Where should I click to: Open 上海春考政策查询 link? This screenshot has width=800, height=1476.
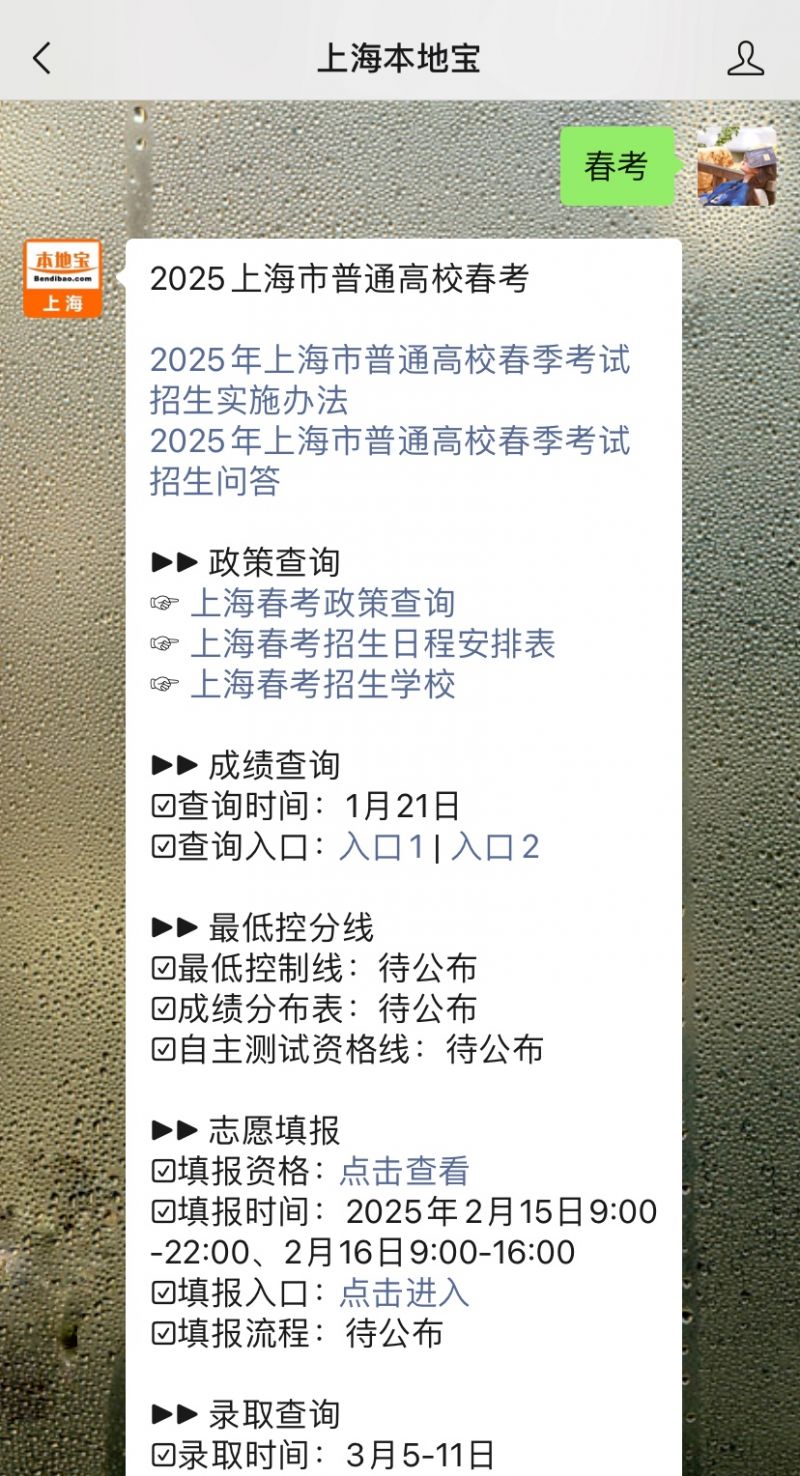coord(322,603)
